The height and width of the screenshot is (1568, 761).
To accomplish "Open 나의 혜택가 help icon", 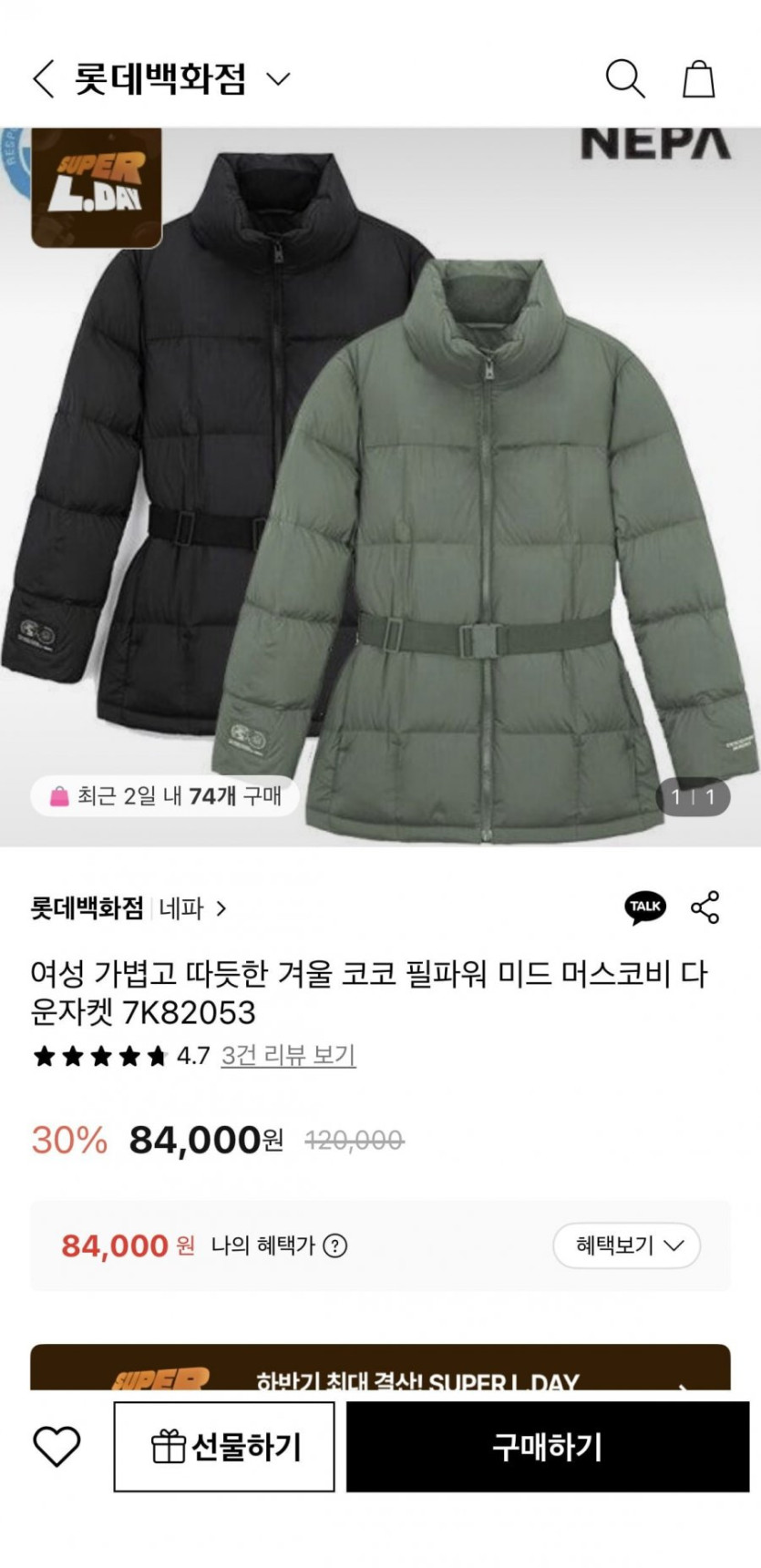I will pos(335,1245).
